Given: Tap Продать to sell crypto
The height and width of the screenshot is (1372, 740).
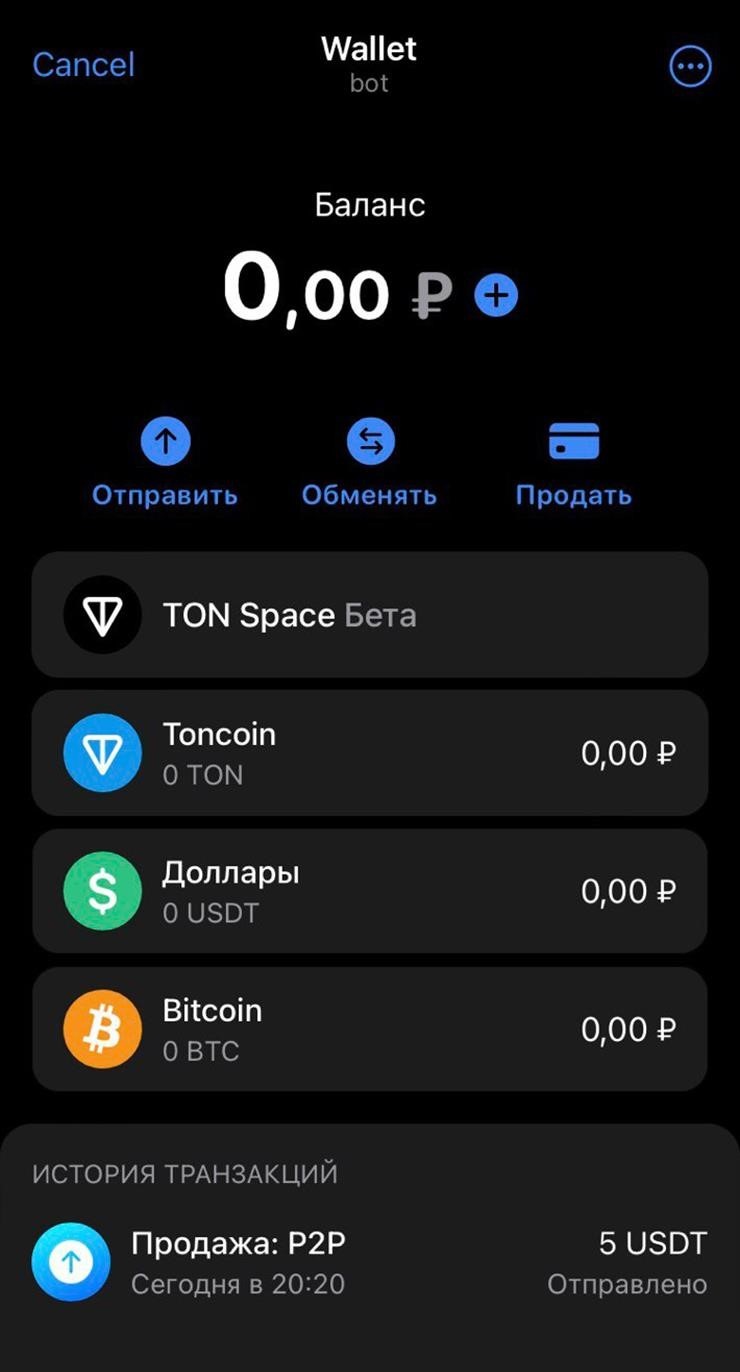Looking at the screenshot, I should pyautogui.click(x=574, y=465).
